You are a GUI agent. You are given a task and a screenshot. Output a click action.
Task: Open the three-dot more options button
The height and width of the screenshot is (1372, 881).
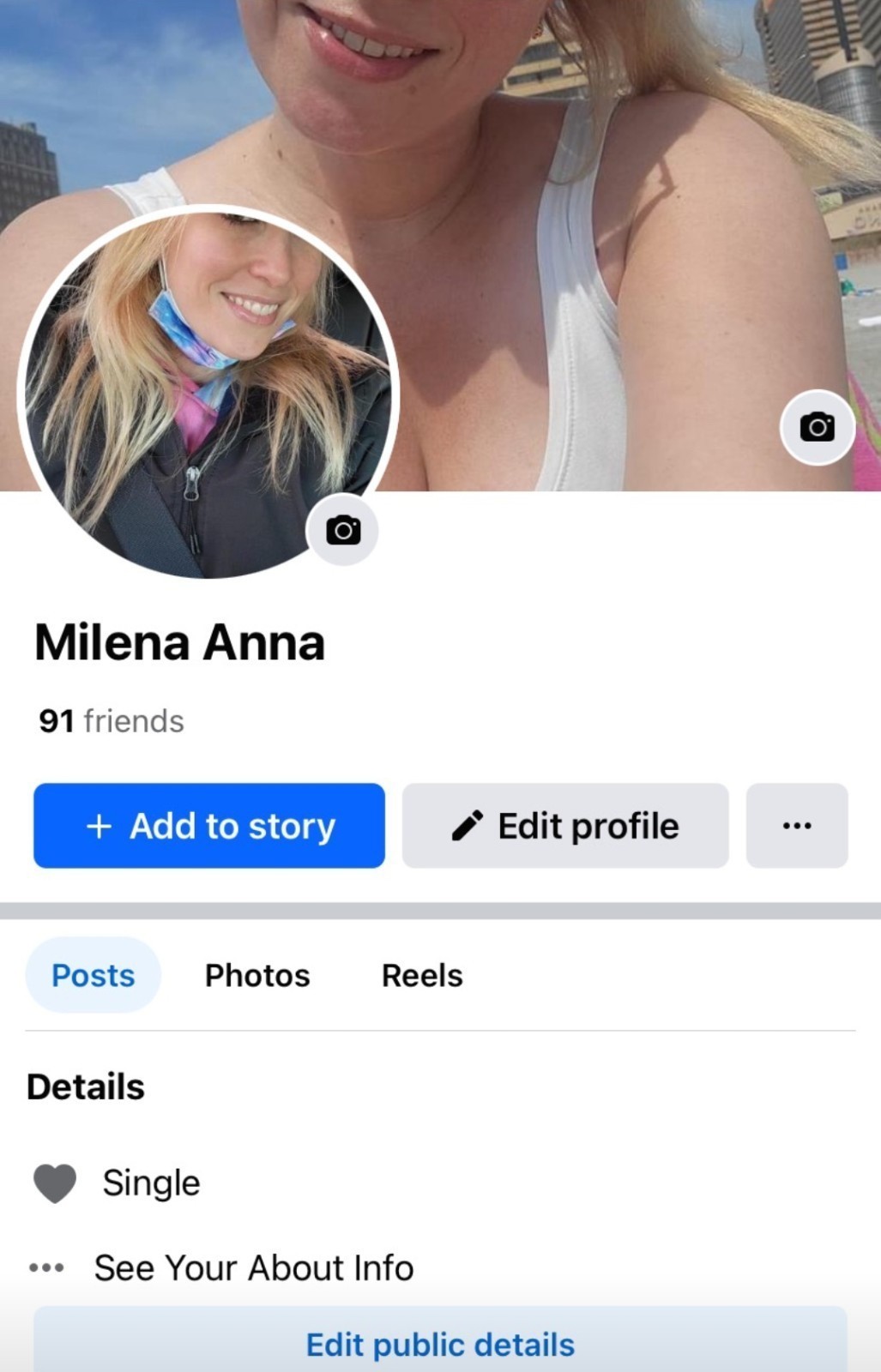pyautogui.click(x=797, y=826)
